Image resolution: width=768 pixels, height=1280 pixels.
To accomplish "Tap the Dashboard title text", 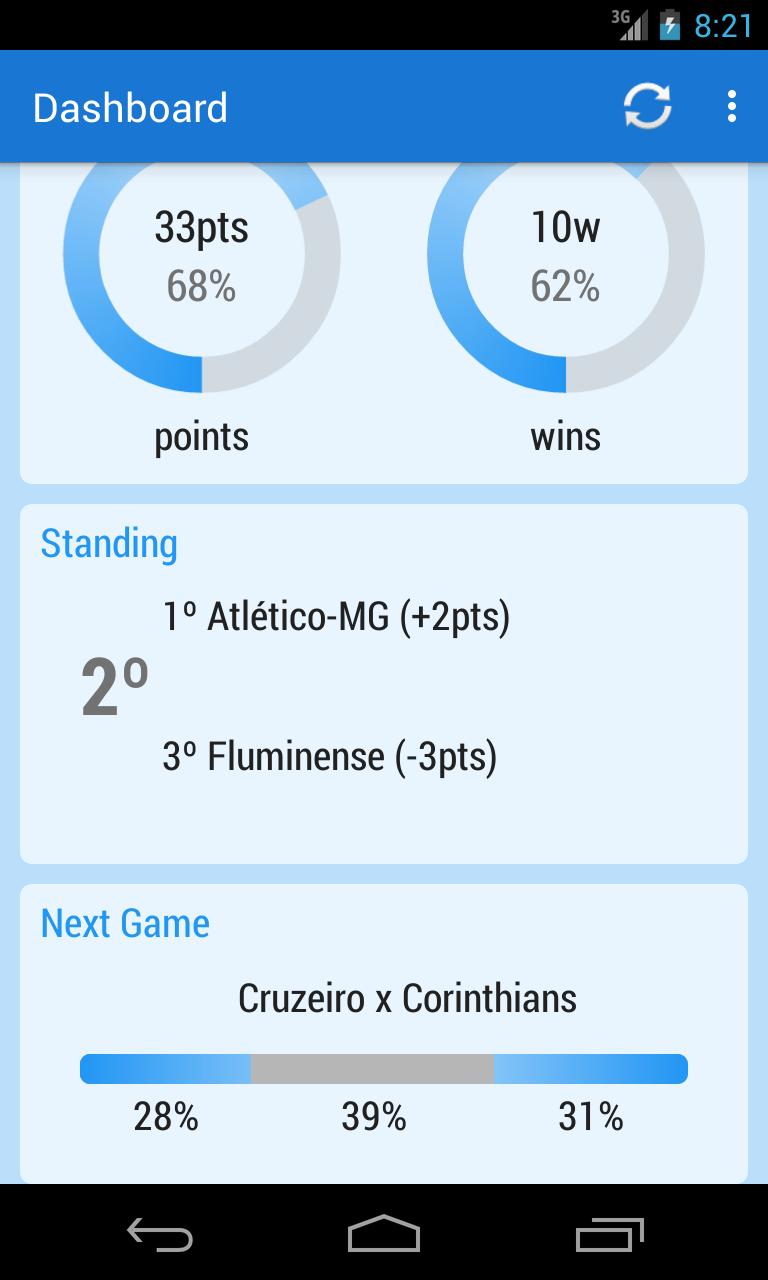I will (130, 107).
